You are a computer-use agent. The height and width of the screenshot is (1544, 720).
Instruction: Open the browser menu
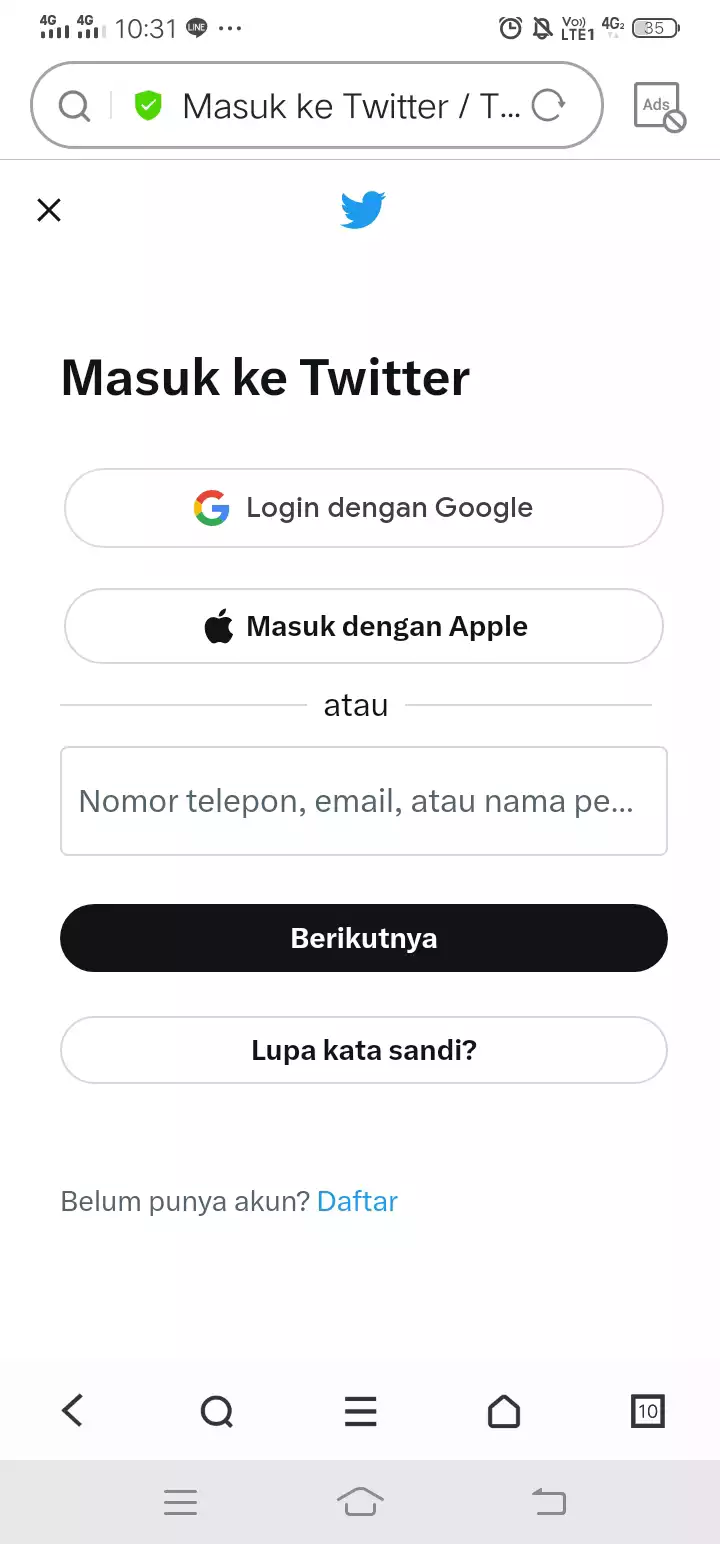(x=360, y=1411)
